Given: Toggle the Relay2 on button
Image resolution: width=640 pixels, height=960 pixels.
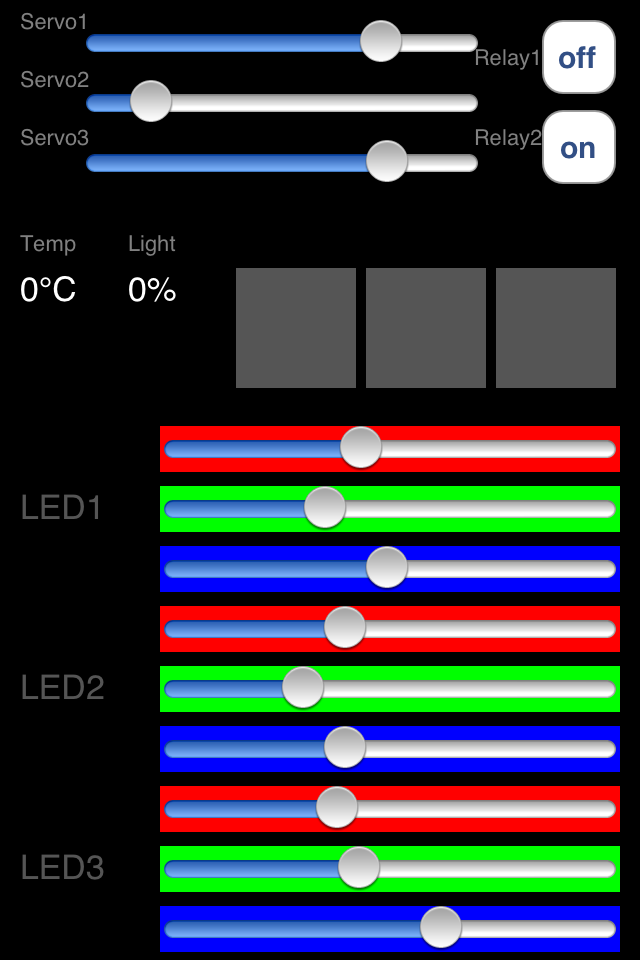Looking at the screenshot, I should (578, 148).
